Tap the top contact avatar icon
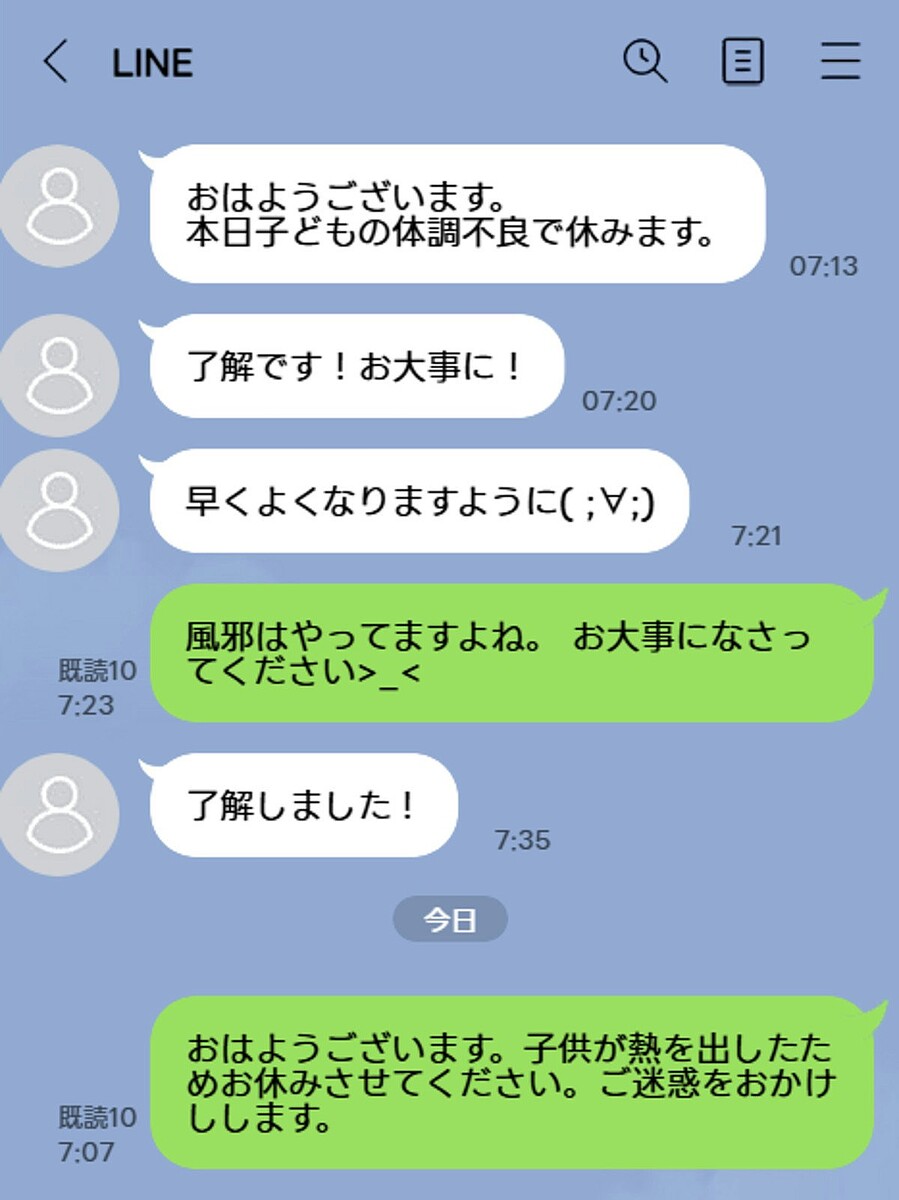899x1200 pixels. [60, 205]
